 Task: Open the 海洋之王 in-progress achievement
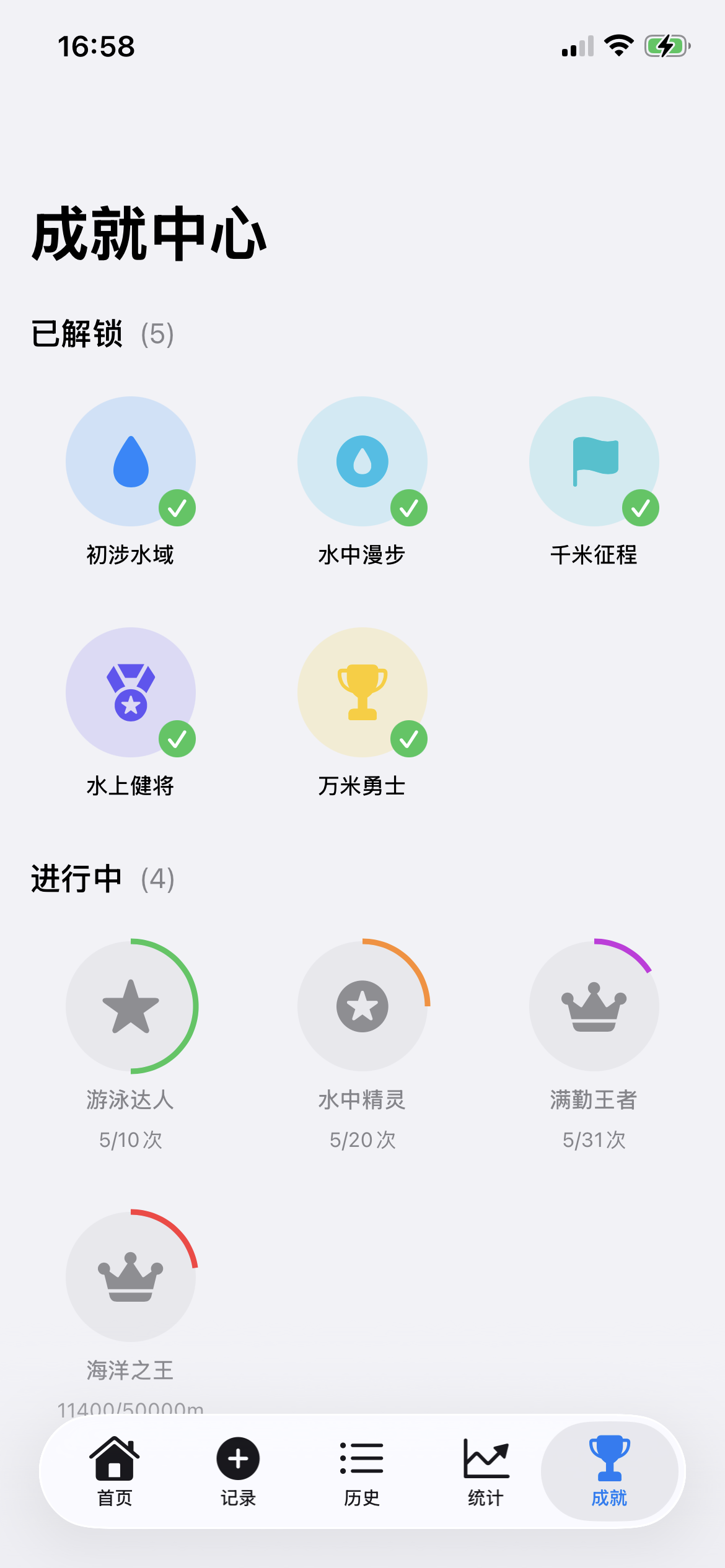(131, 1277)
